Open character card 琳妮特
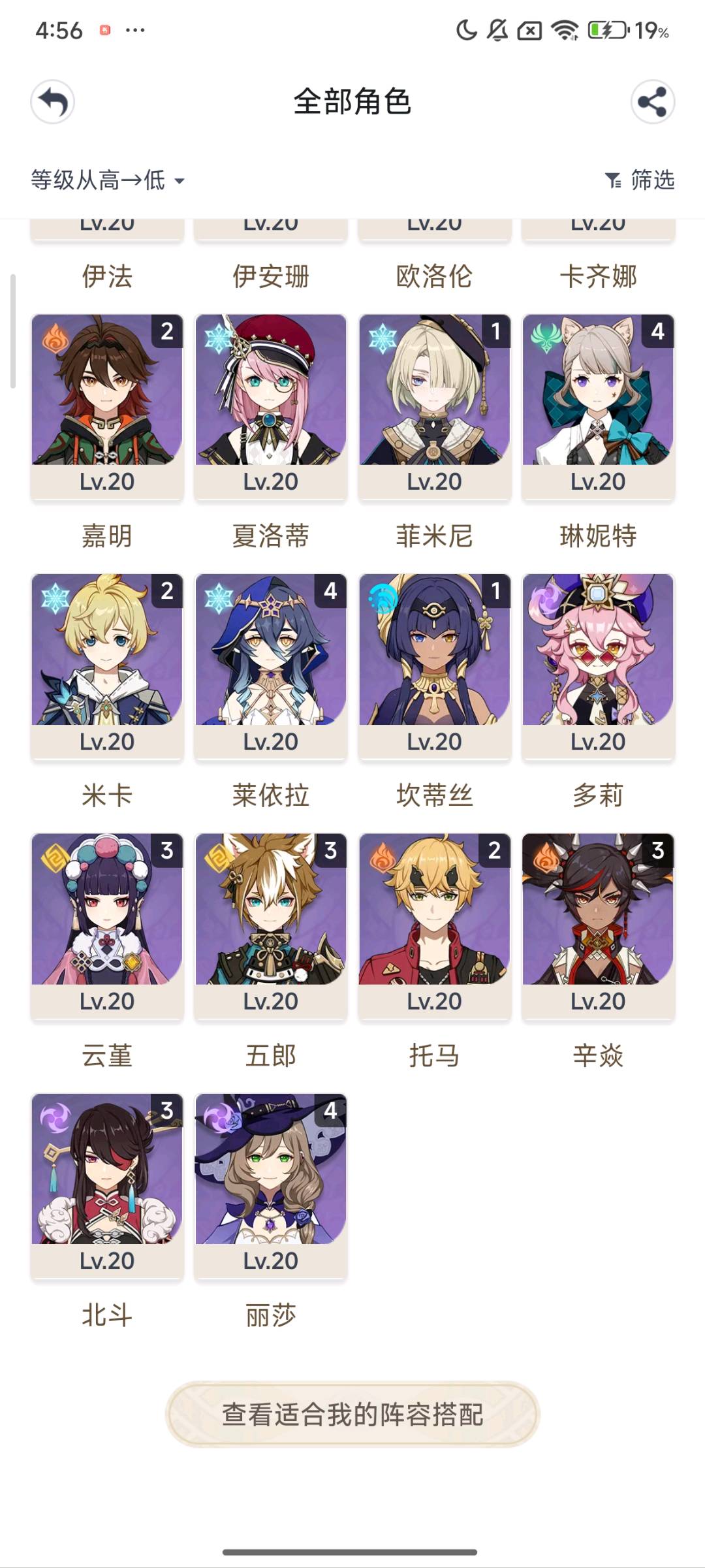Viewport: 705px width, 1568px height. tap(598, 405)
